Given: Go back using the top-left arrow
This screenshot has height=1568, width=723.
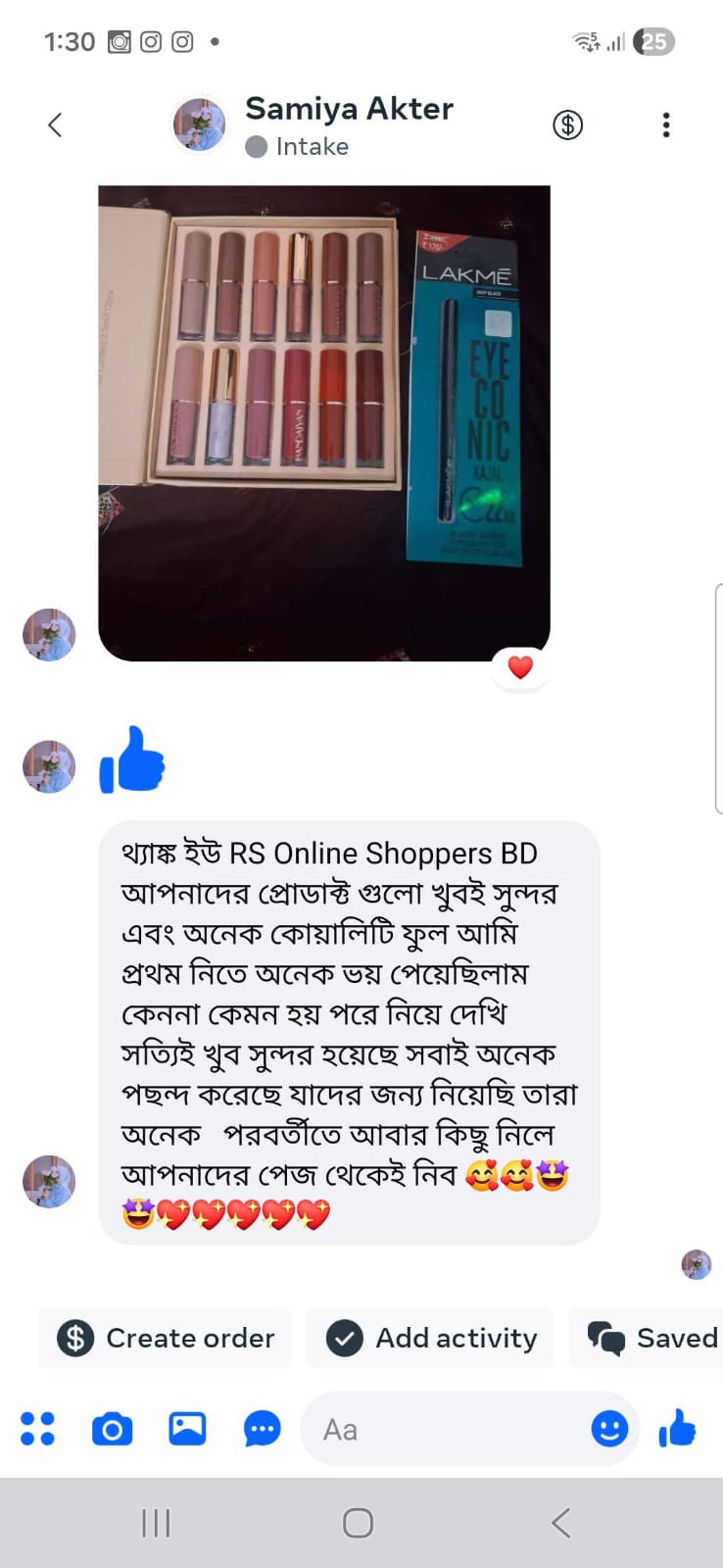Looking at the screenshot, I should pos(55,125).
